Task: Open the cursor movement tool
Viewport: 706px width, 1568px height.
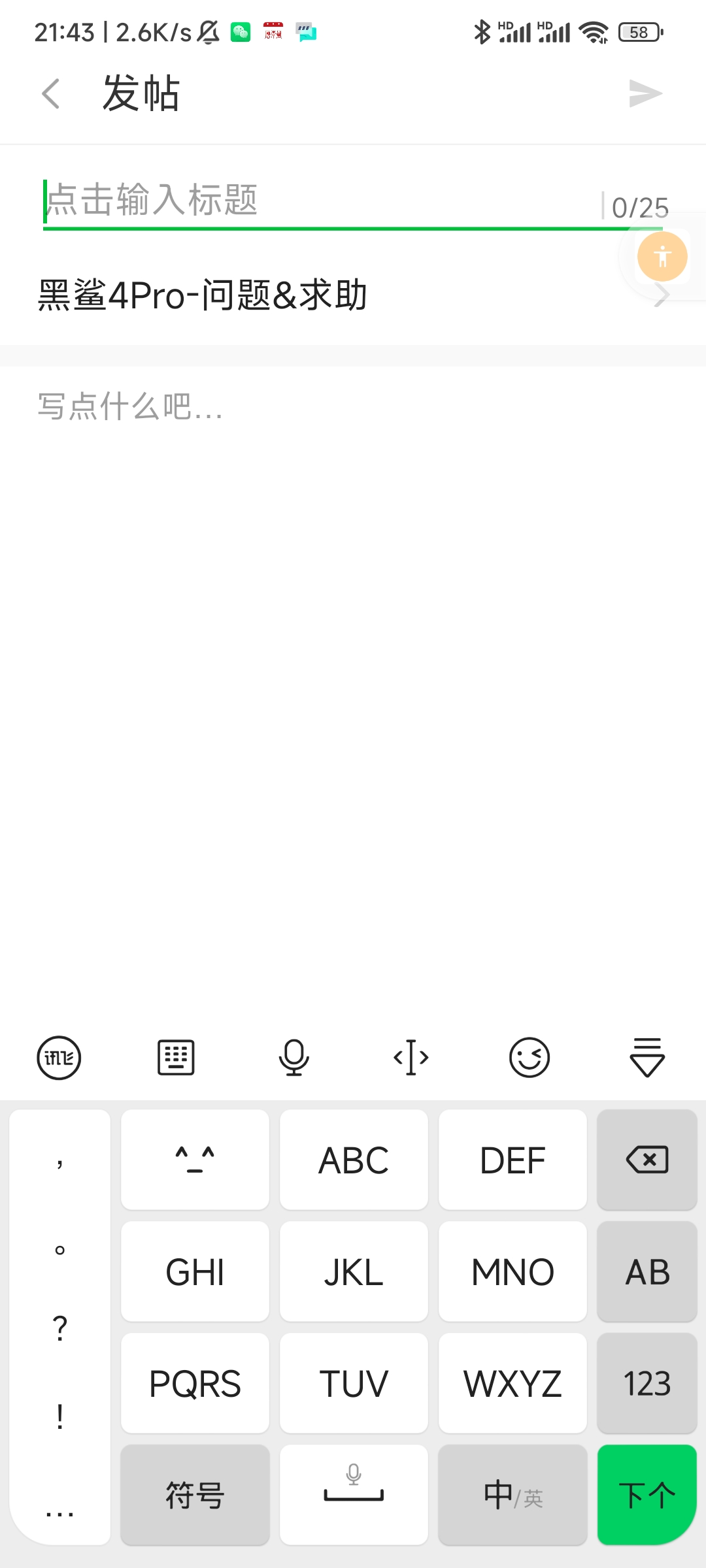Action: click(411, 1057)
